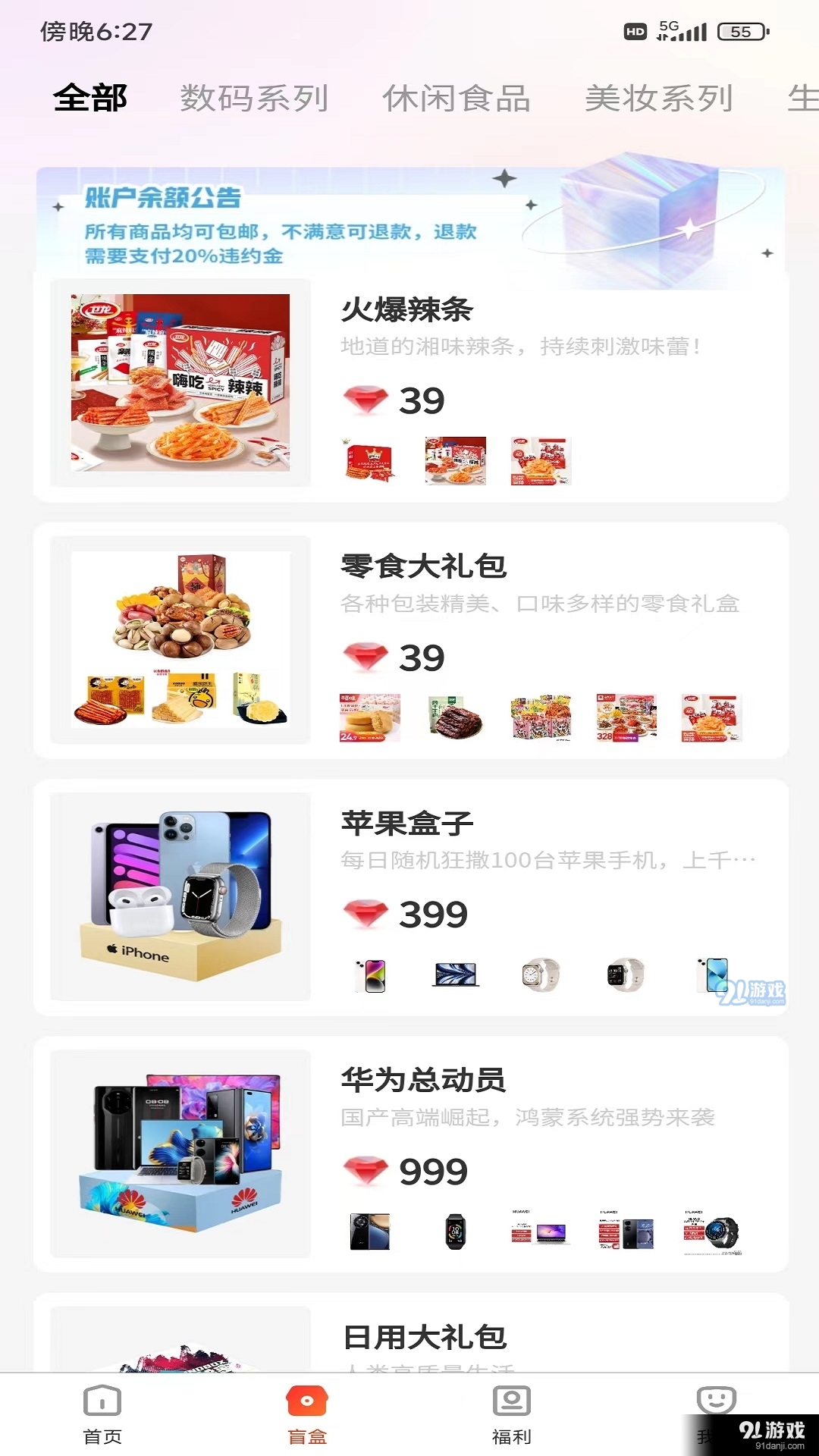The width and height of the screenshot is (819, 1456).
Task: Click the red gem icon beside 999 price
Action: click(365, 1169)
